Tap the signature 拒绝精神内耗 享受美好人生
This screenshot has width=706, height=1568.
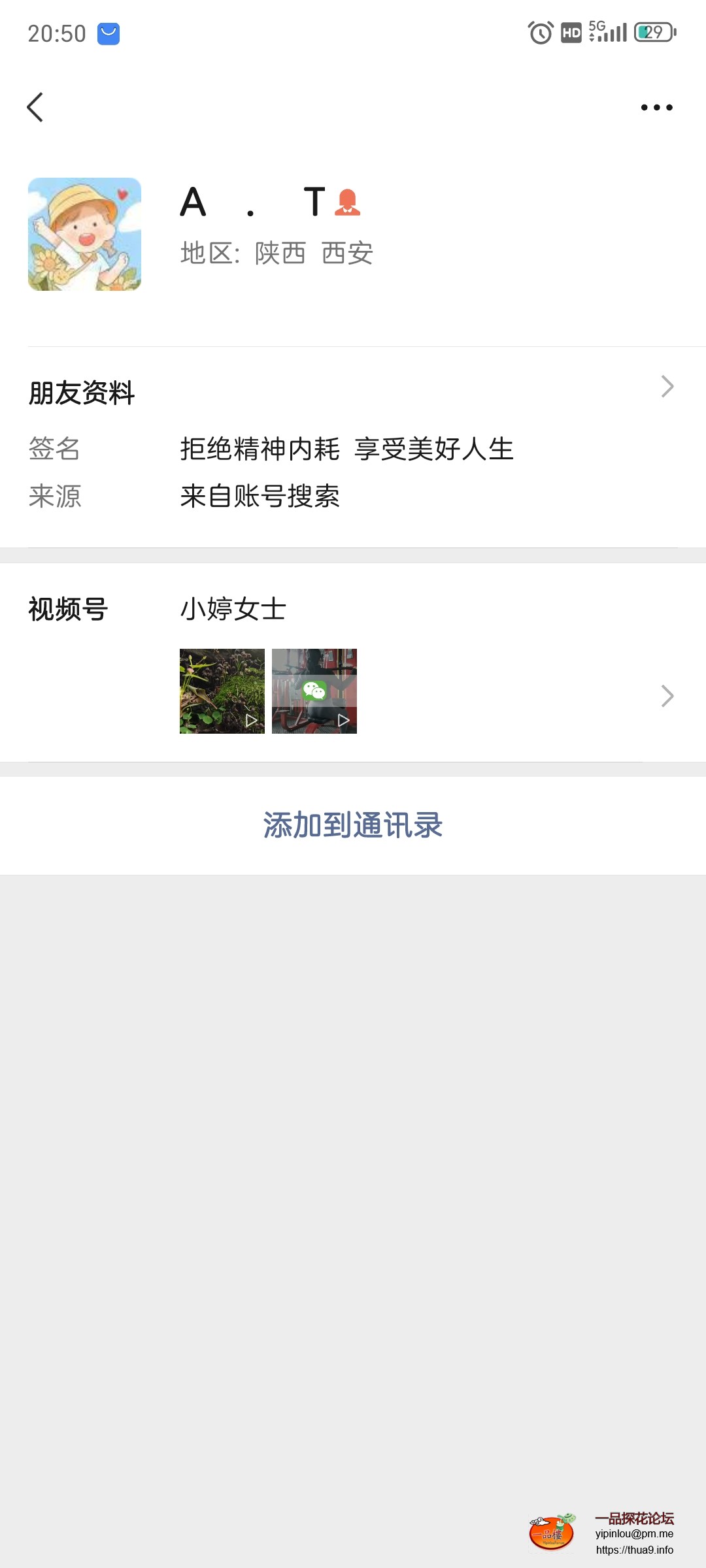pos(346,449)
